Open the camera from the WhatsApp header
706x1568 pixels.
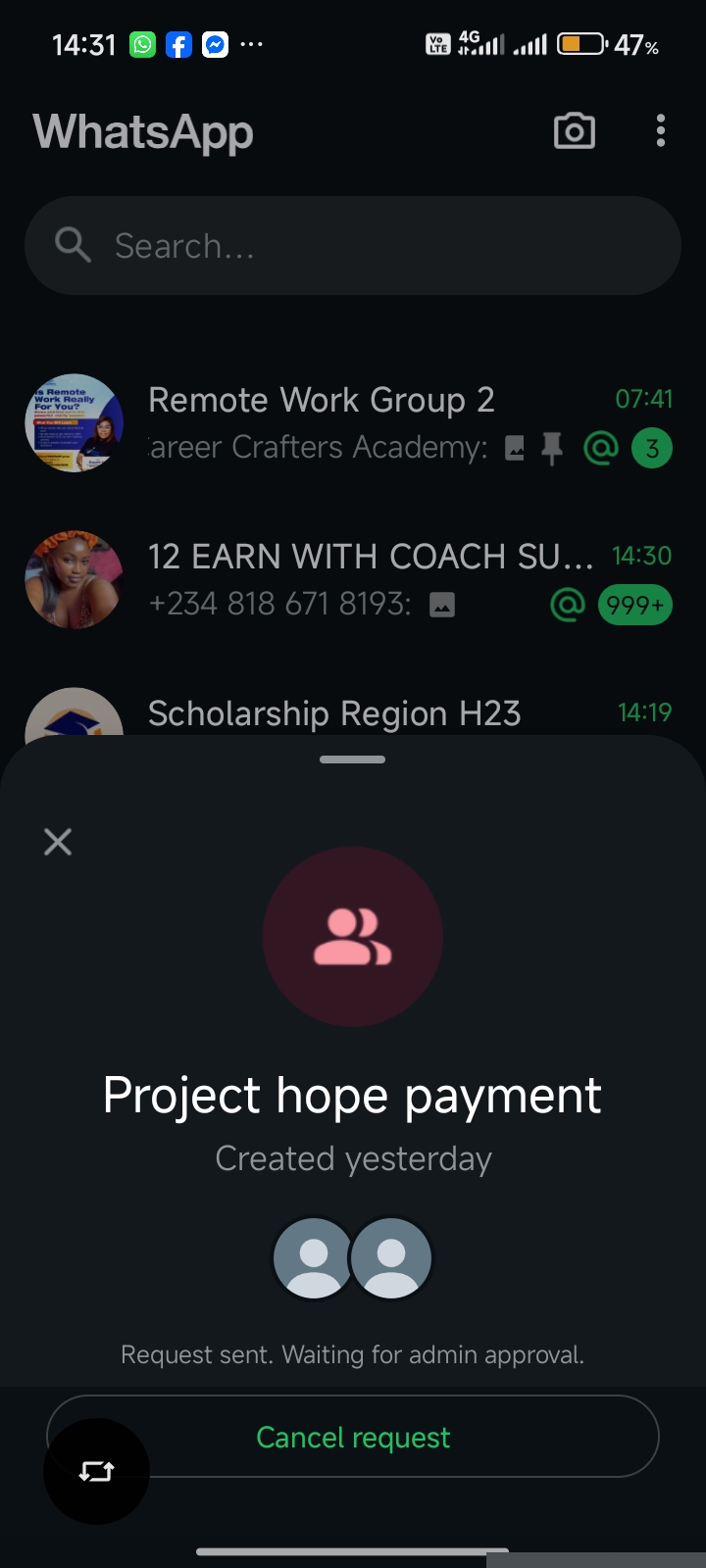pos(575,131)
